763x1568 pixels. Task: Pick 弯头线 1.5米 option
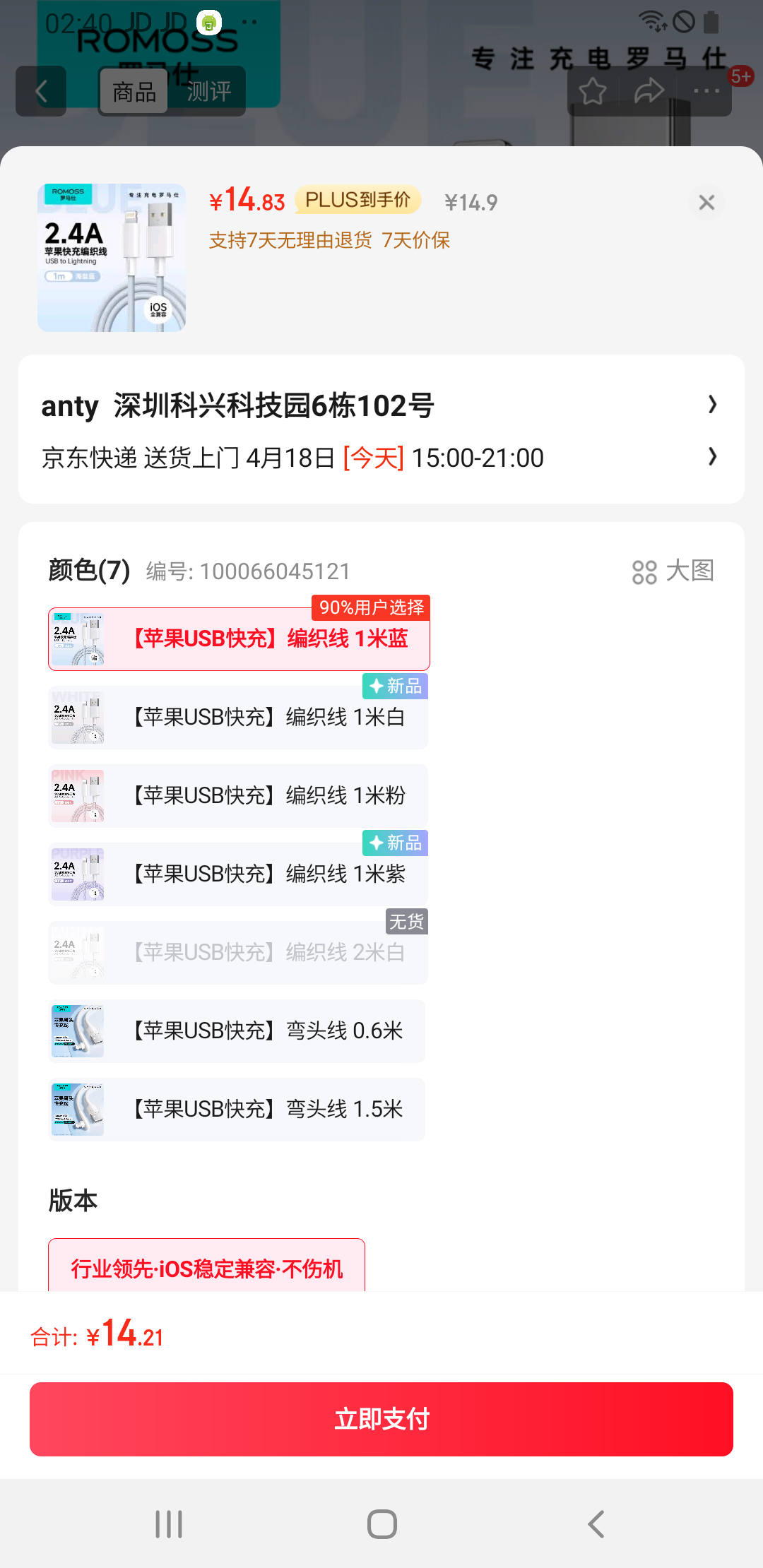(237, 1110)
